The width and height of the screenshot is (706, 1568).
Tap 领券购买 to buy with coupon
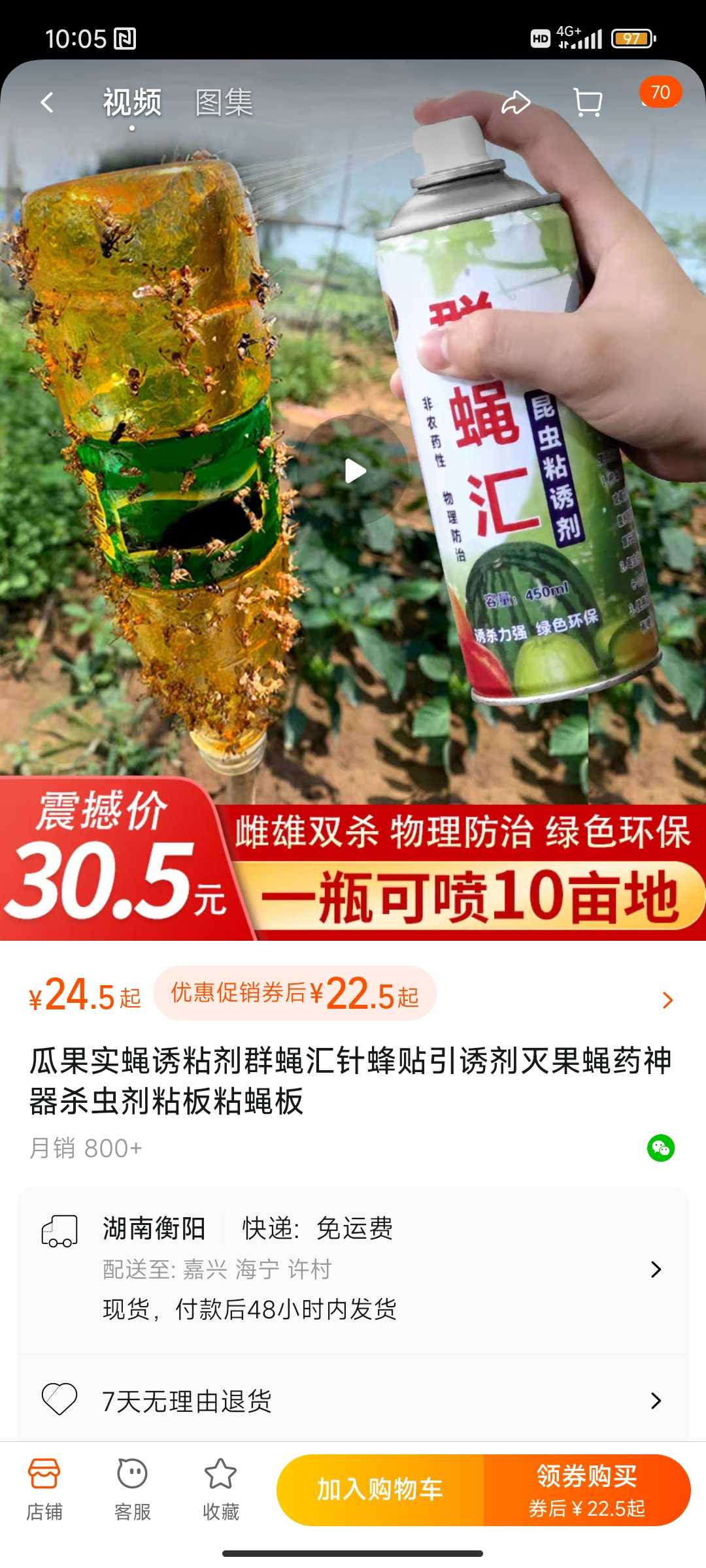(x=587, y=1490)
